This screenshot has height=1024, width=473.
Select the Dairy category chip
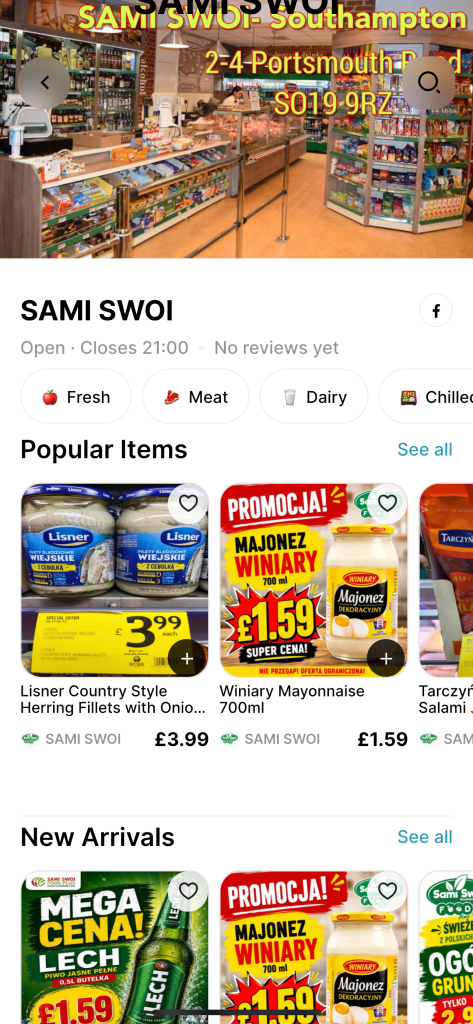point(314,396)
